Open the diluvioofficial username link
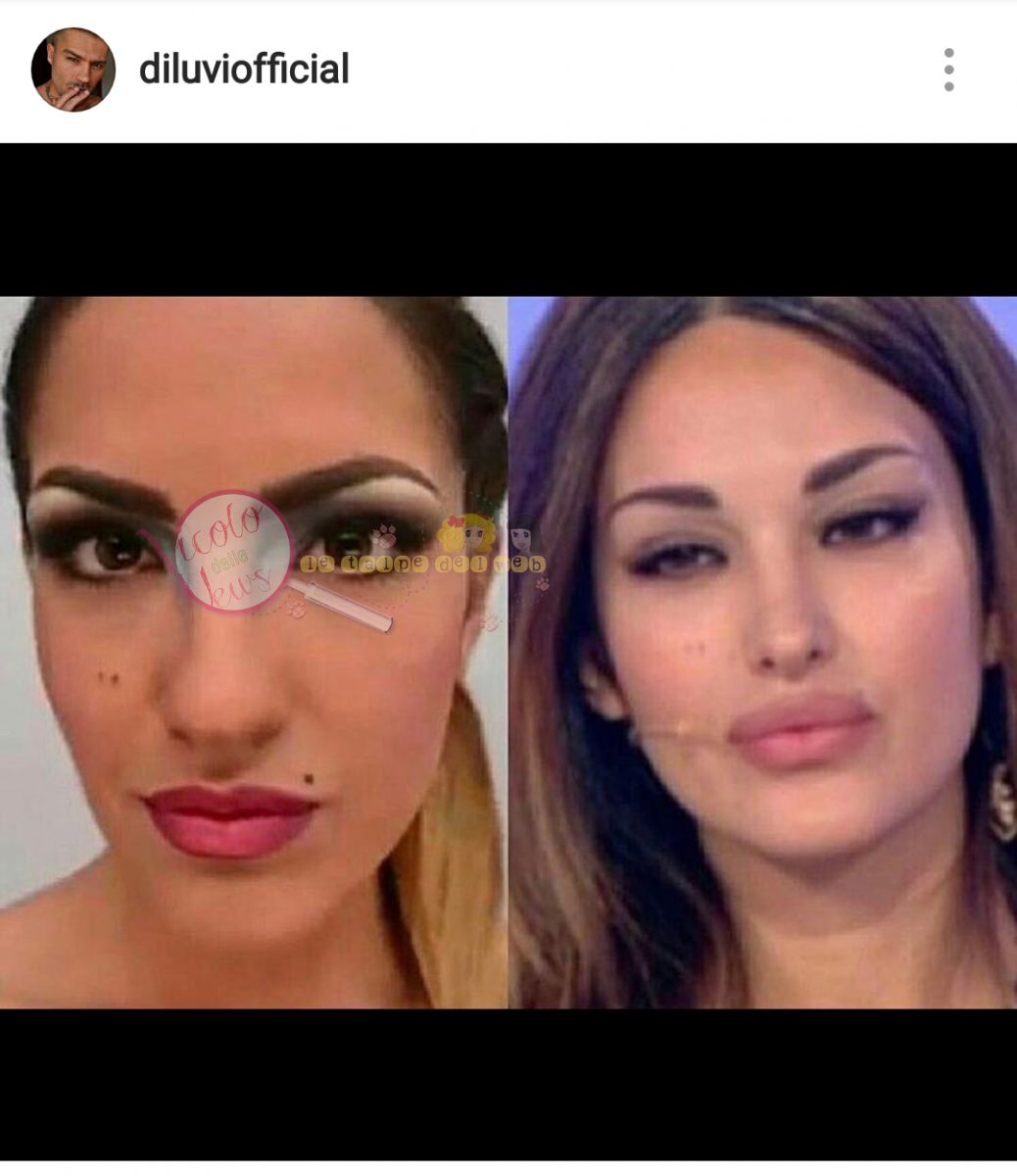1017x1176 pixels. pos(244,70)
